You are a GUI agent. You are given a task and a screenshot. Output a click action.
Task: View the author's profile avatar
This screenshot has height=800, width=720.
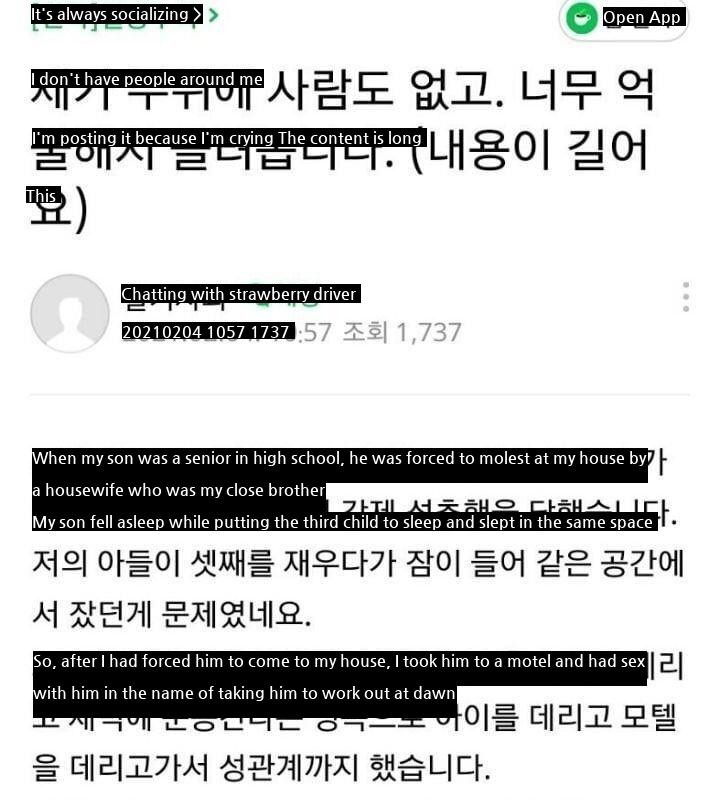(69, 313)
